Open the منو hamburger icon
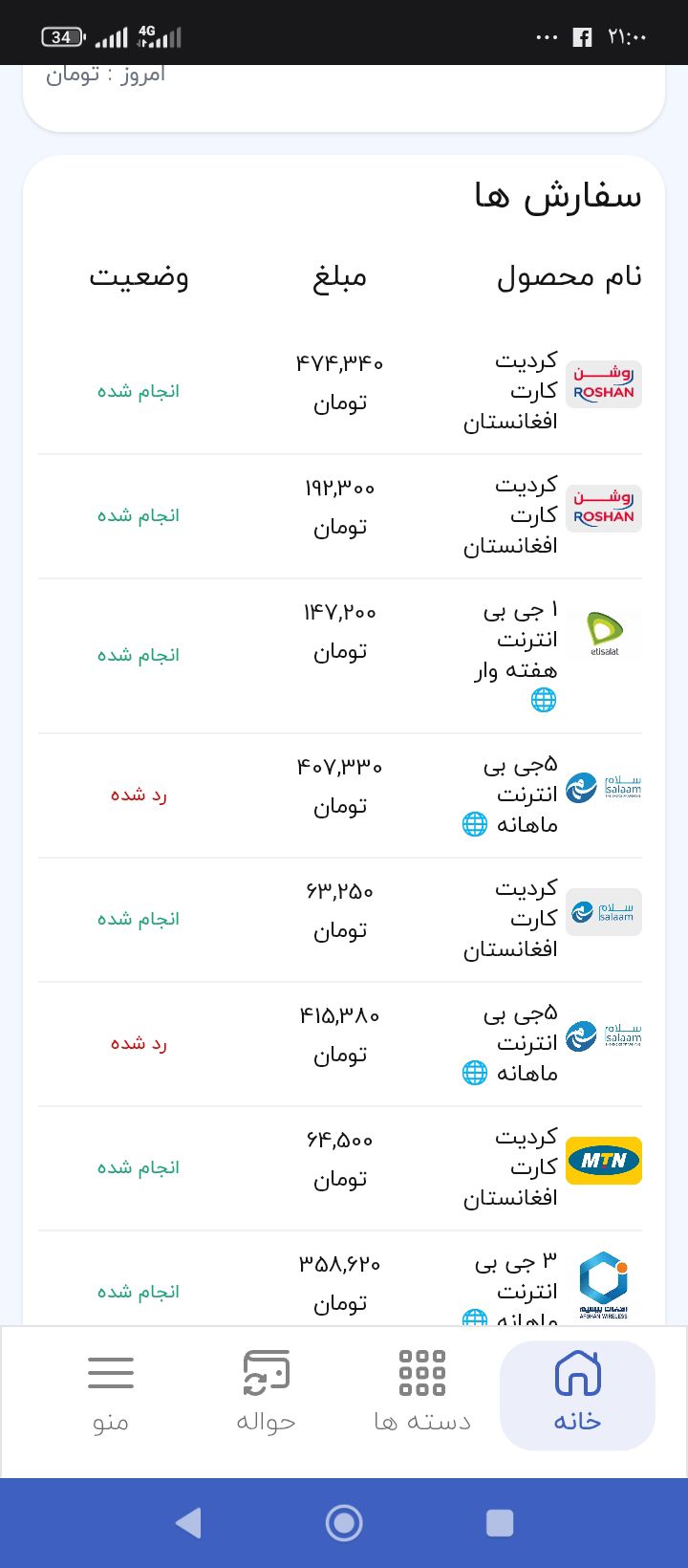Image resolution: width=688 pixels, height=1568 pixels. [x=110, y=1372]
